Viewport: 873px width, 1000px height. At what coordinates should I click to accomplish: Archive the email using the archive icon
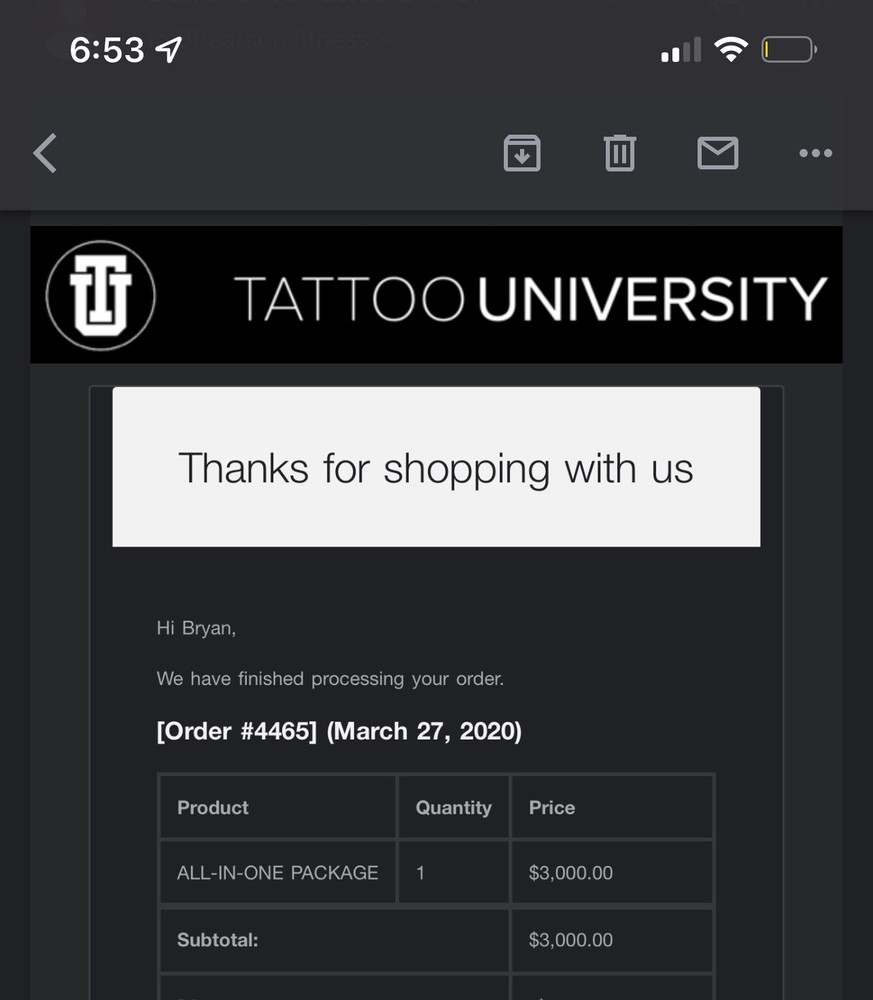coord(522,153)
